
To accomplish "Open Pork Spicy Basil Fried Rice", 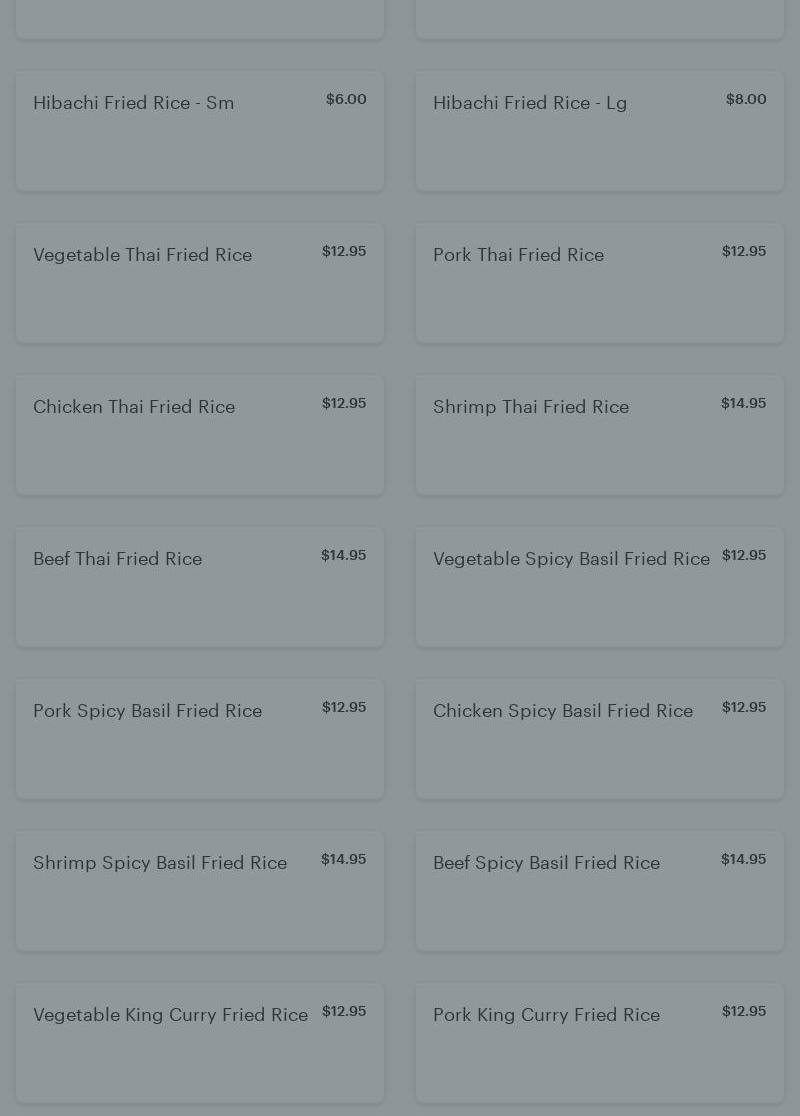I will 200,738.
